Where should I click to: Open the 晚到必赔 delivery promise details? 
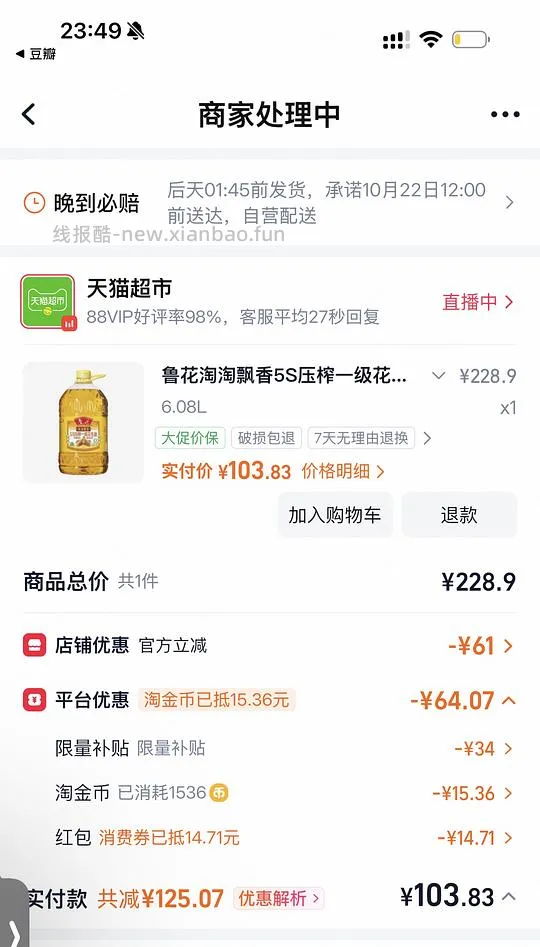click(270, 203)
